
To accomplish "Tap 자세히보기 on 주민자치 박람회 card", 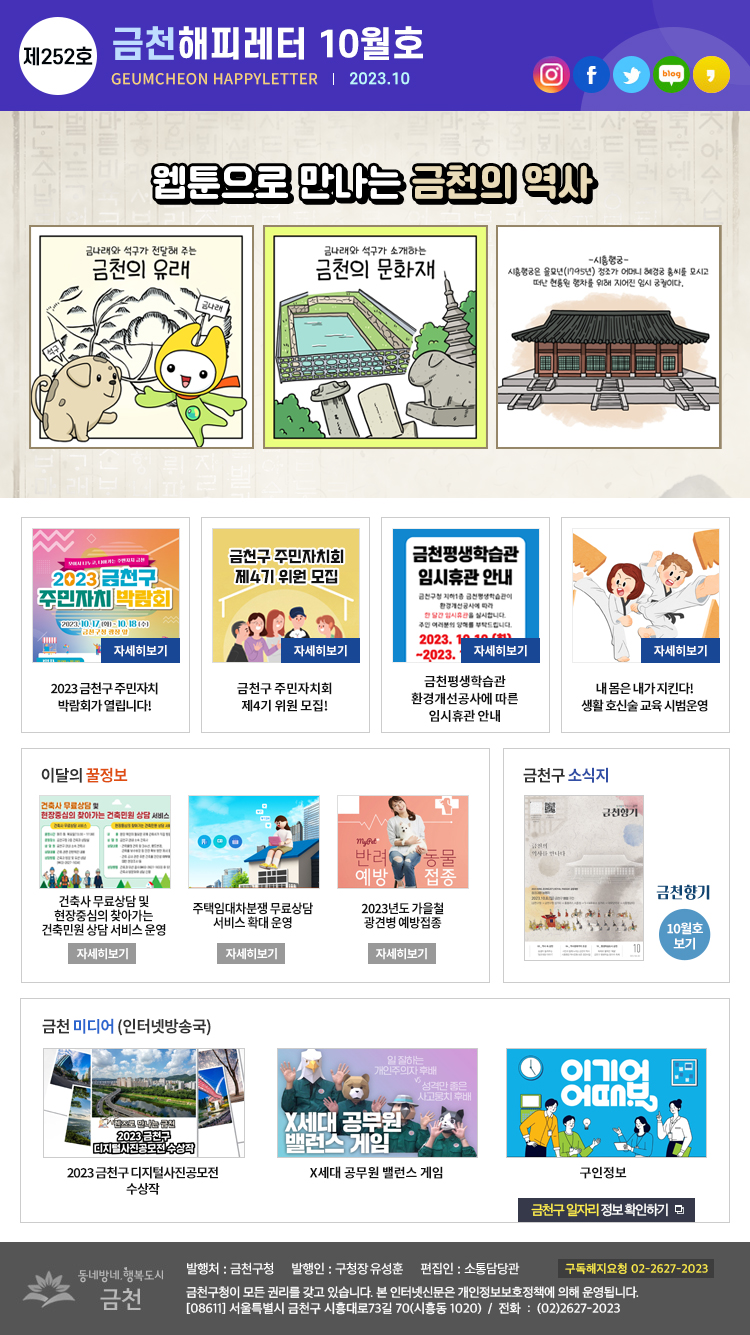I will pos(140,650).
